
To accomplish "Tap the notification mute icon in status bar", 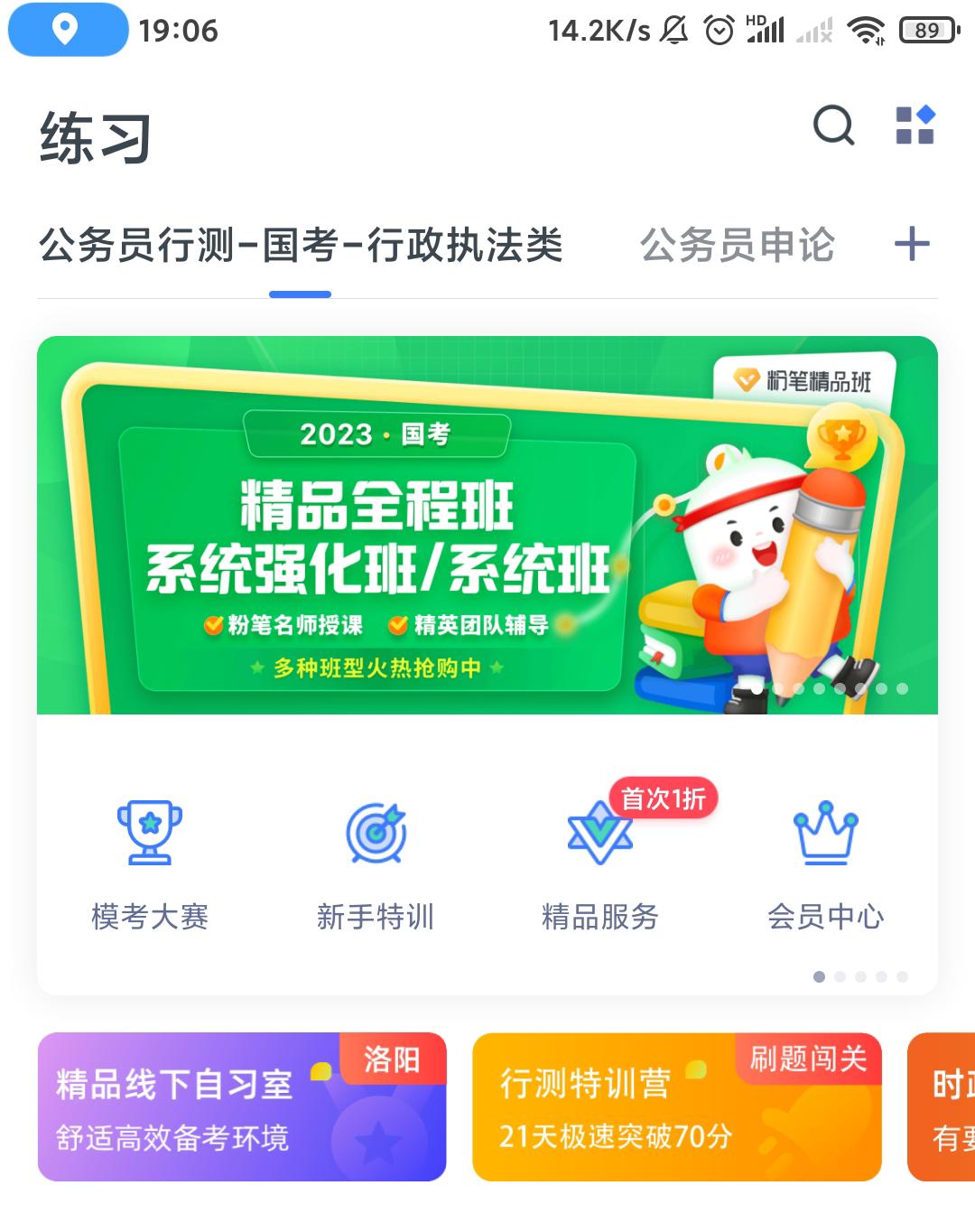I will click(673, 30).
